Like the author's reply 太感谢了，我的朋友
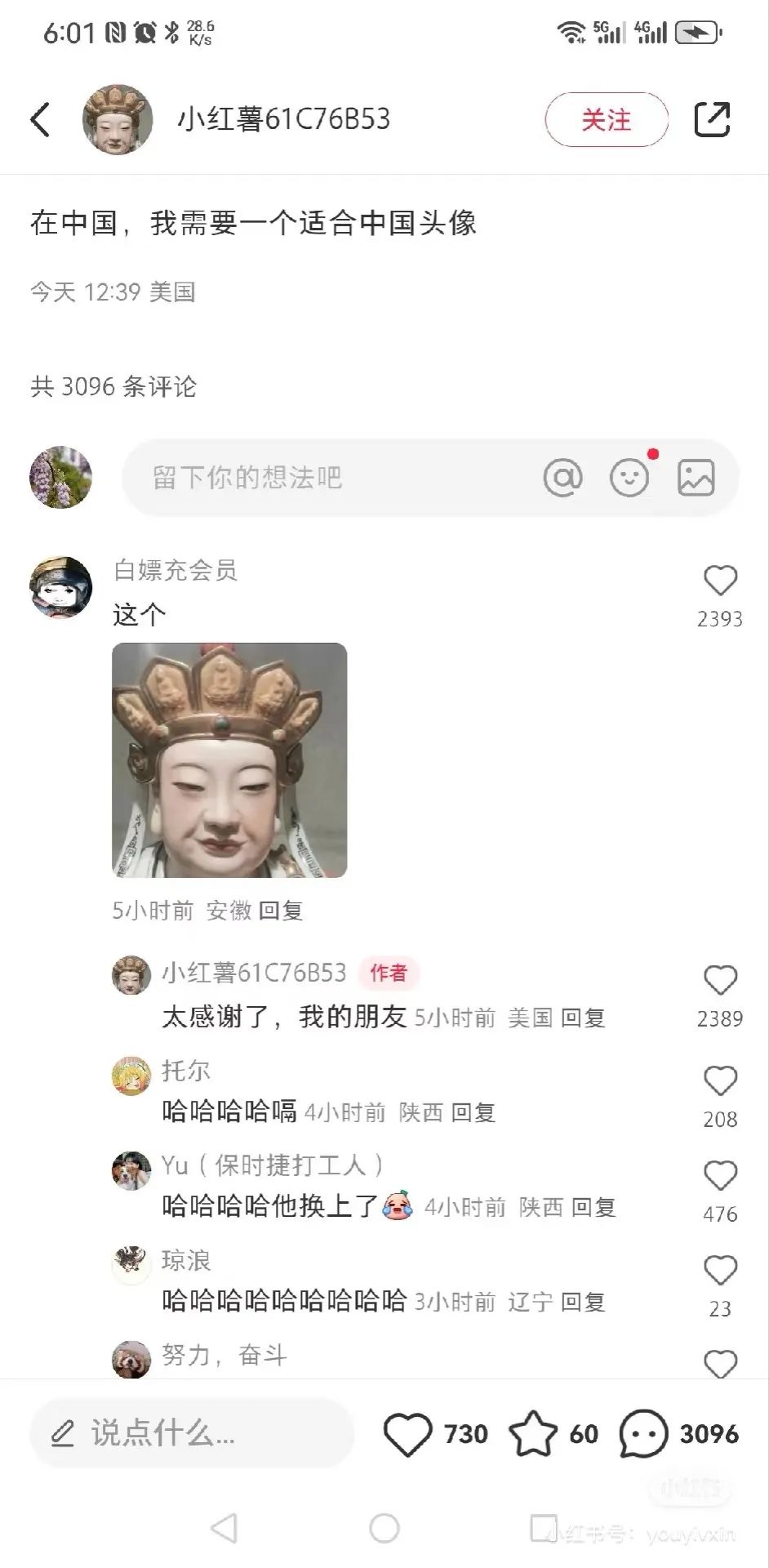Viewport: 769px width, 1568px height. [720, 980]
